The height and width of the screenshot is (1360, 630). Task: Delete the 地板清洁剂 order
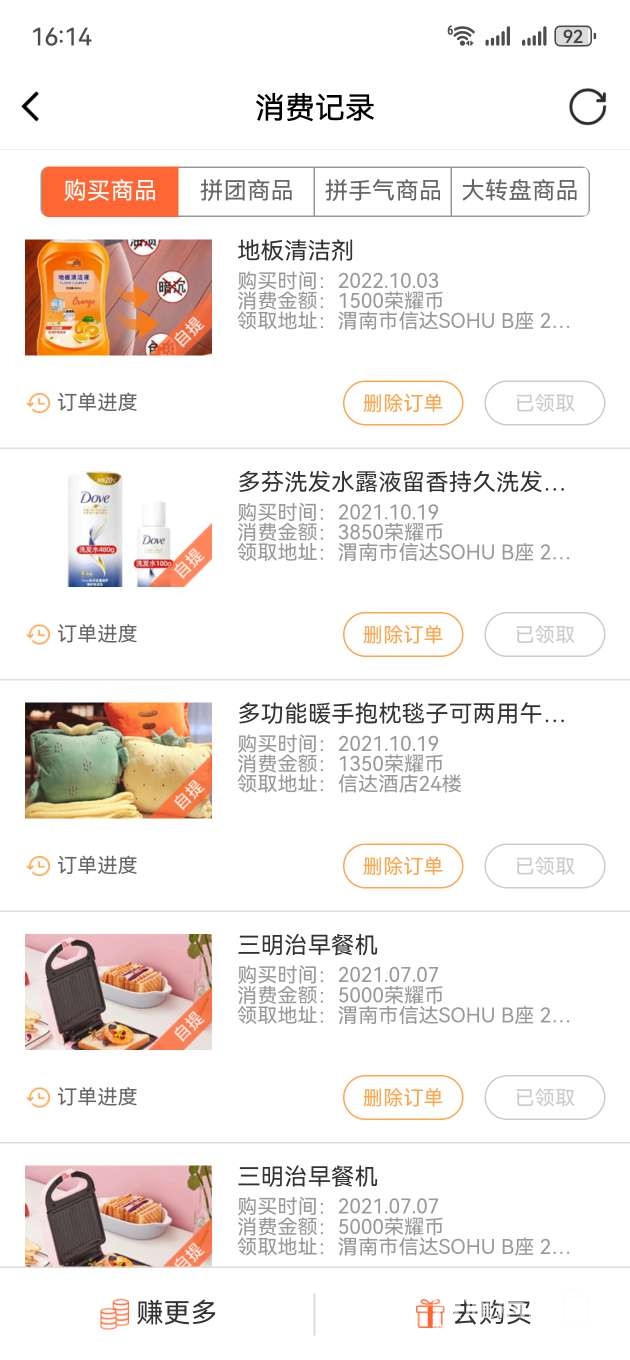tap(403, 403)
